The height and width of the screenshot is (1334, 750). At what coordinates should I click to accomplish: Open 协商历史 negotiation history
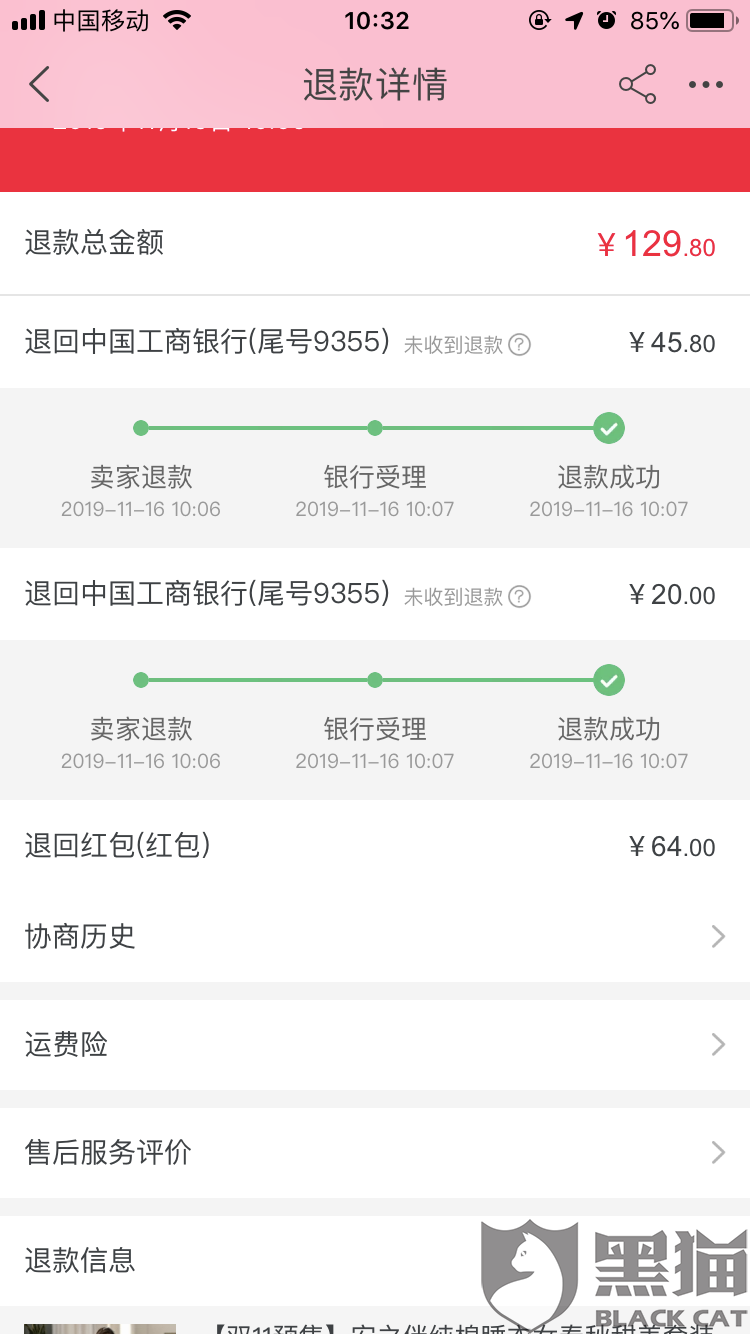[375, 937]
